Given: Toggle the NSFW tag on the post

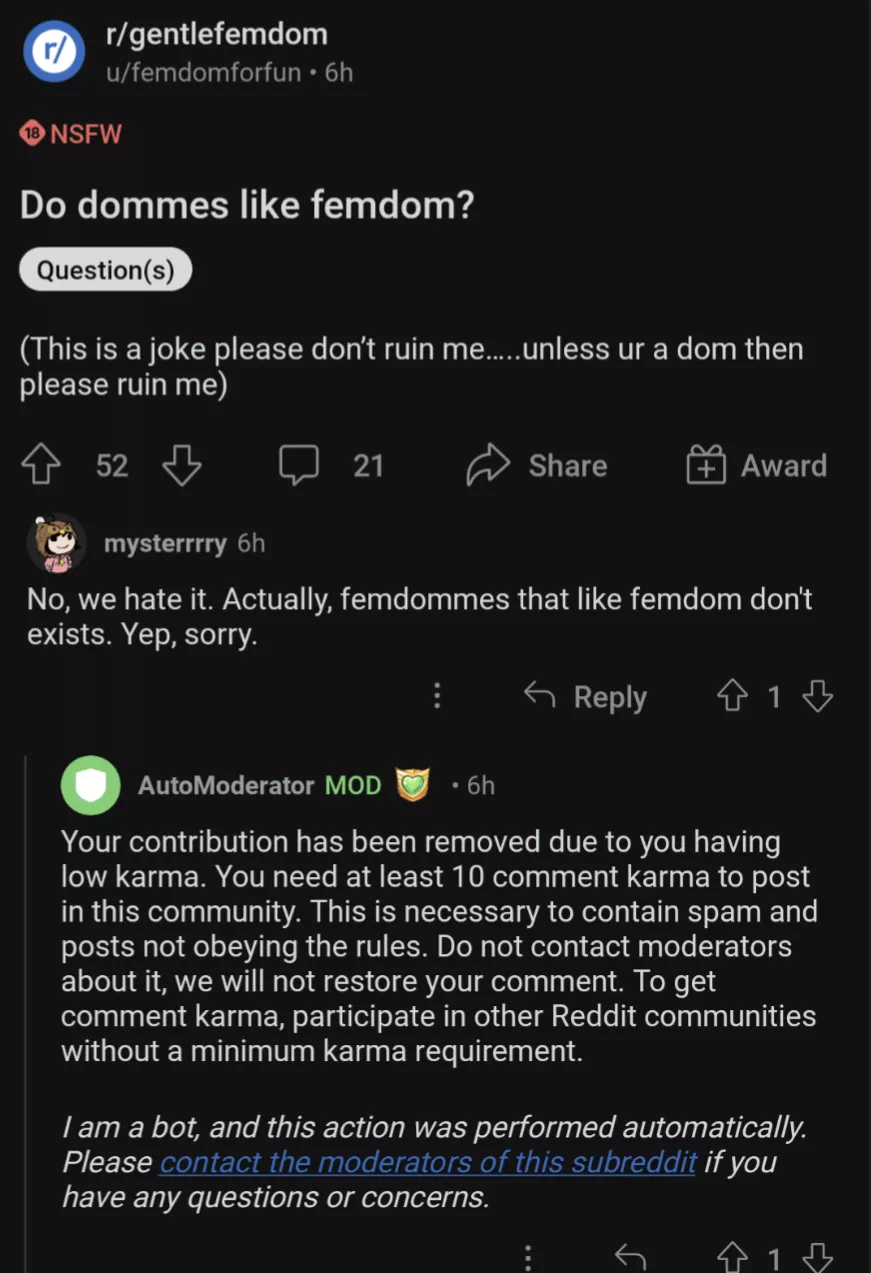Looking at the screenshot, I should point(70,133).
